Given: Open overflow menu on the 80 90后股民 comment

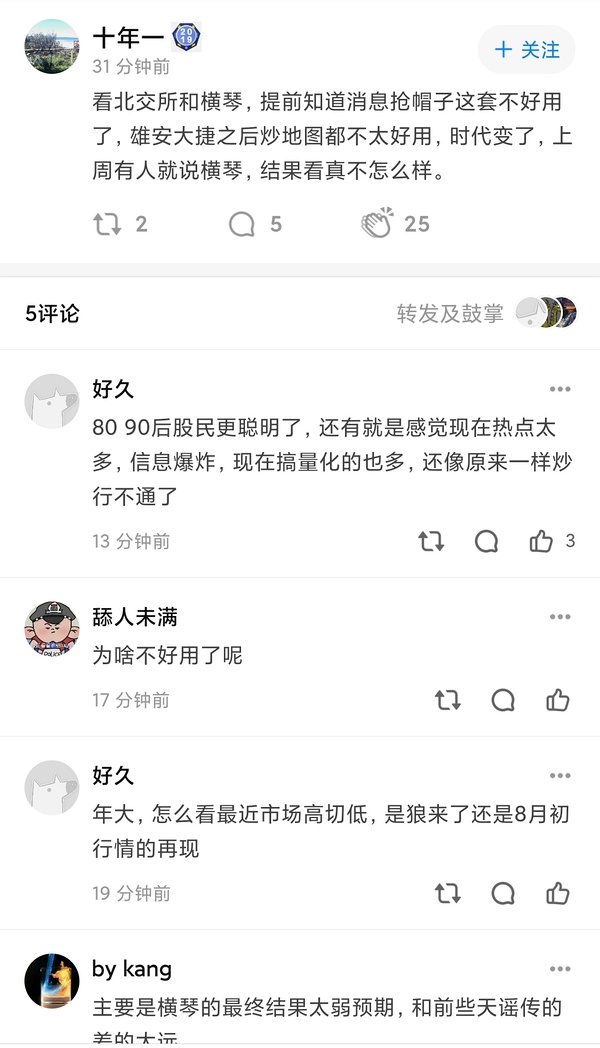Looking at the screenshot, I should tap(560, 389).
